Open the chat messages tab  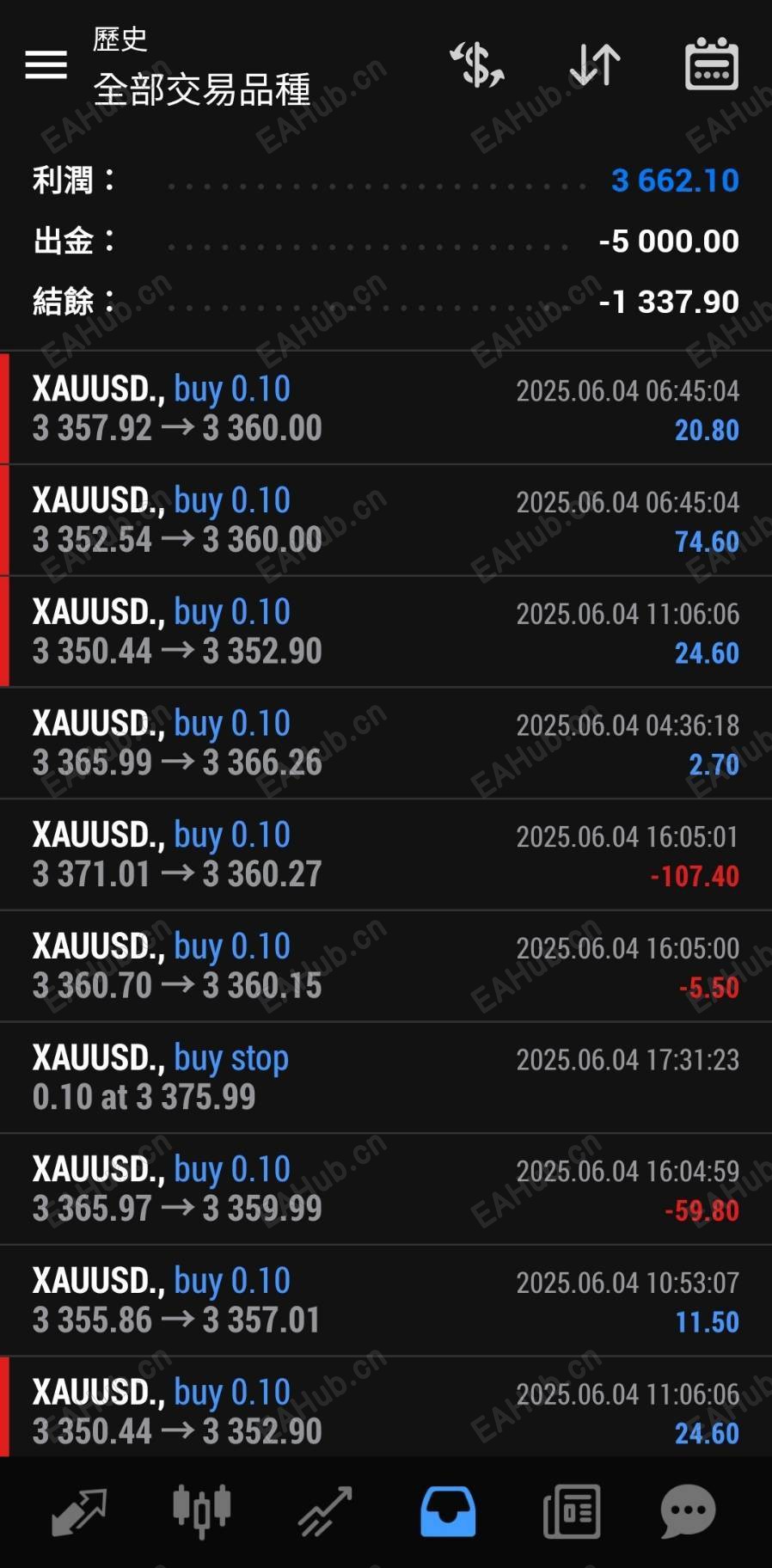pyautogui.click(x=688, y=1511)
